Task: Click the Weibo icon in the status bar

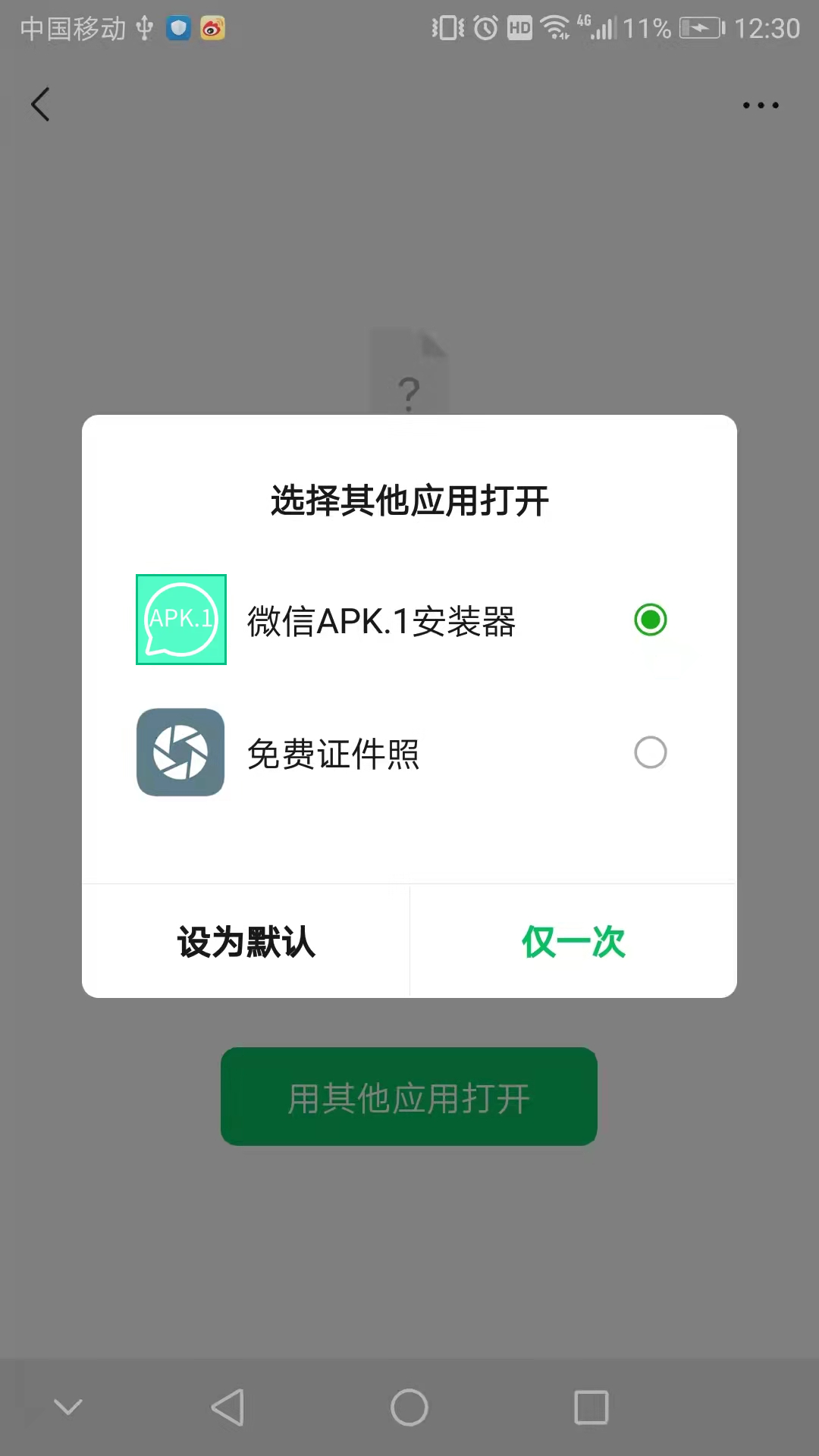Action: pyautogui.click(x=211, y=28)
